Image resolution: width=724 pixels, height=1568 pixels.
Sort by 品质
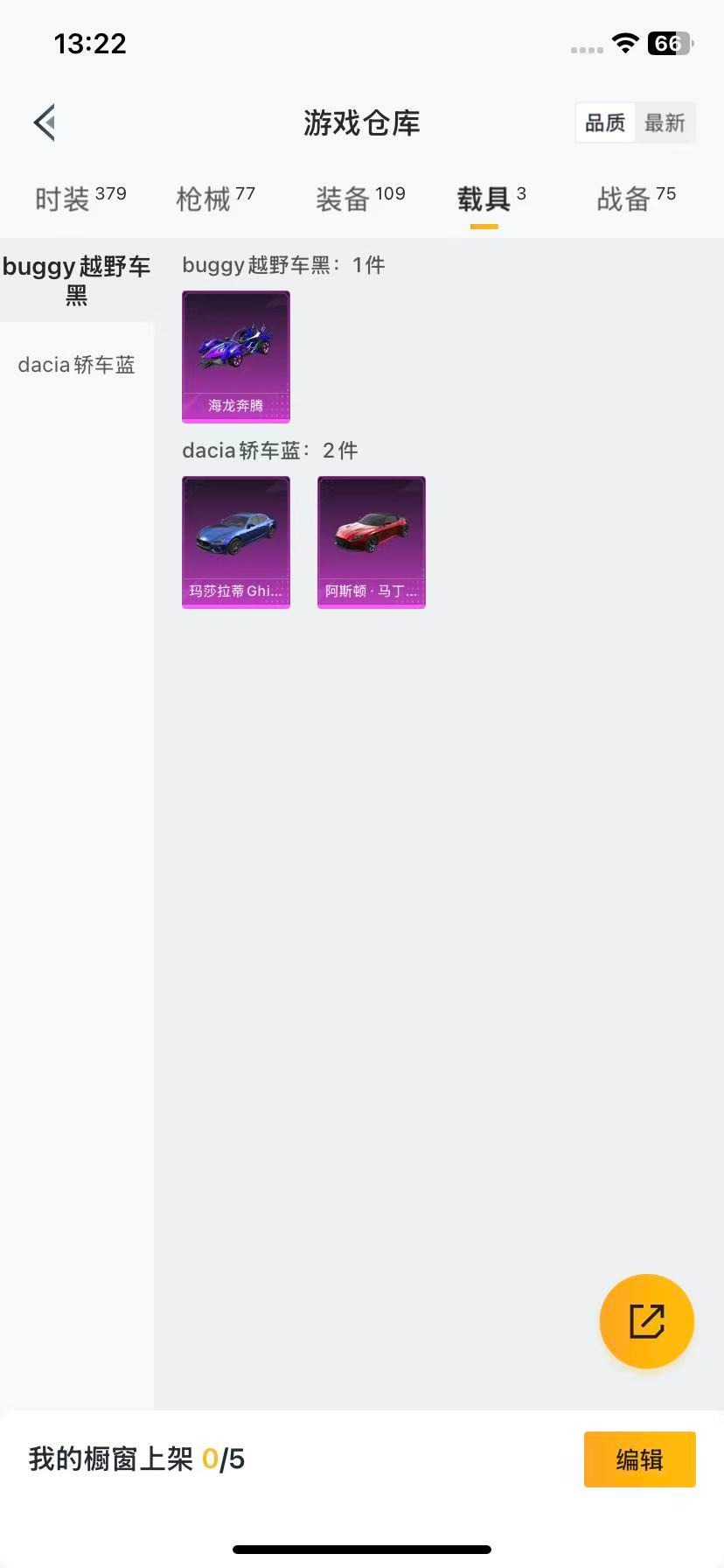point(605,122)
